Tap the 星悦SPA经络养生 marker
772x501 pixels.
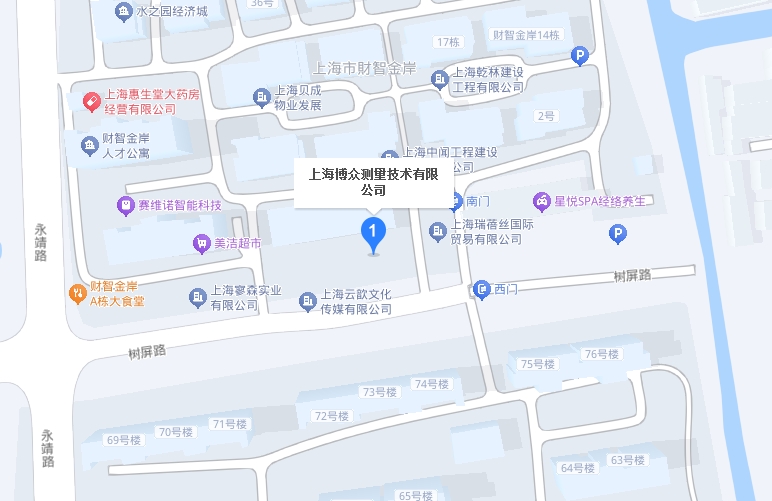pos(541,201)
